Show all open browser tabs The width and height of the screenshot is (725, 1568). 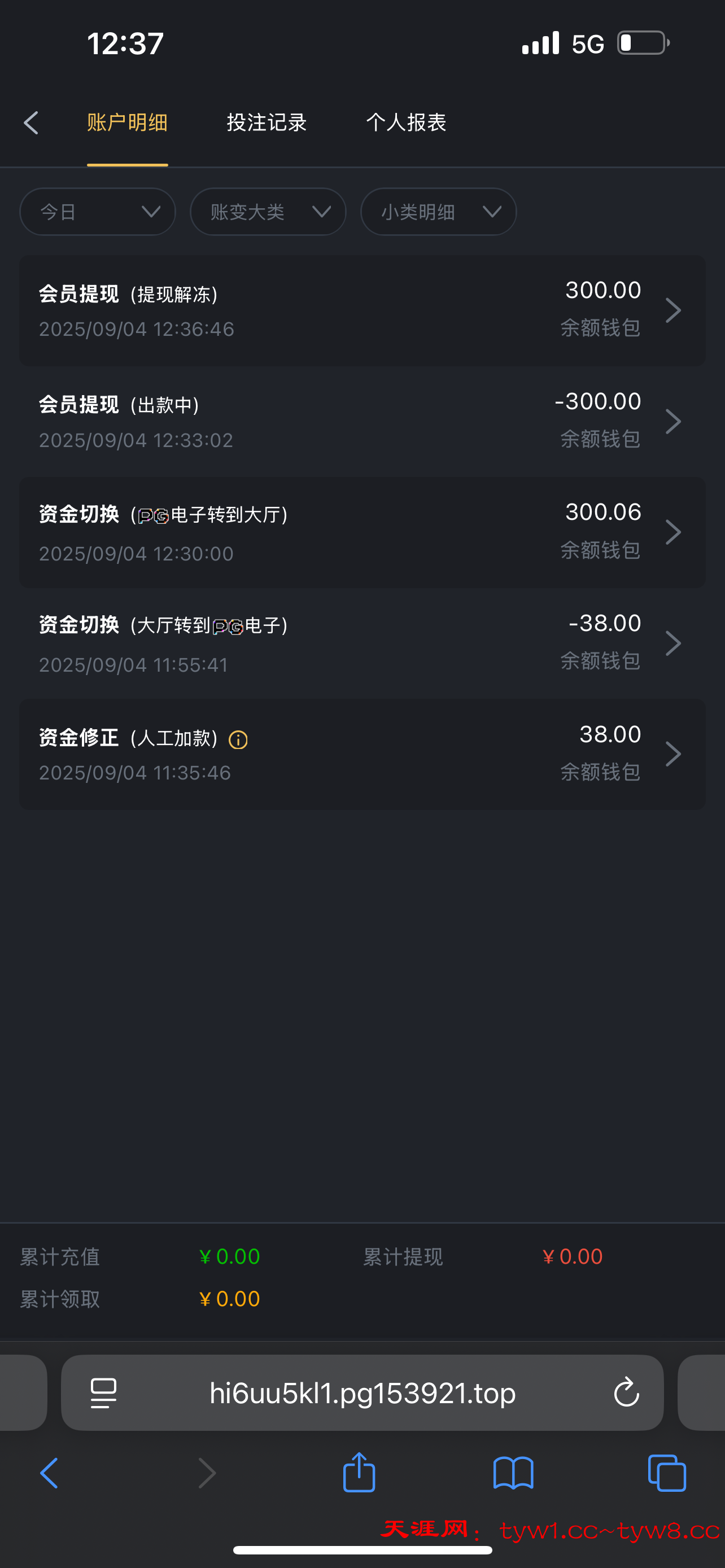667,1473
